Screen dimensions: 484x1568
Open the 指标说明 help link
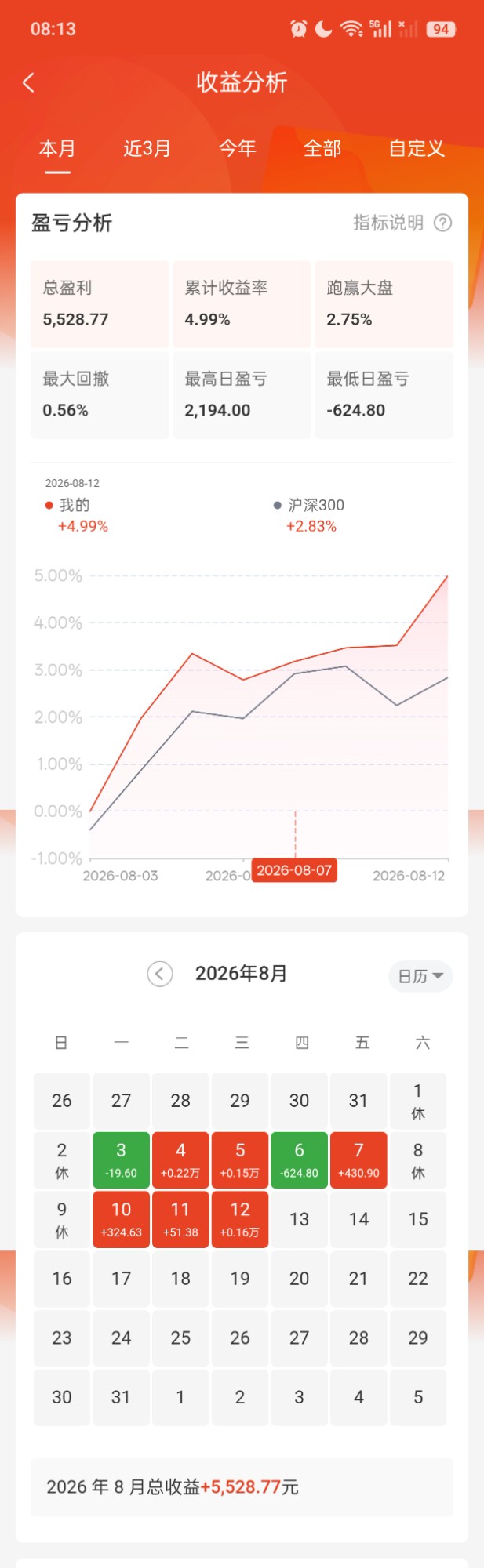tap(402, 223)
